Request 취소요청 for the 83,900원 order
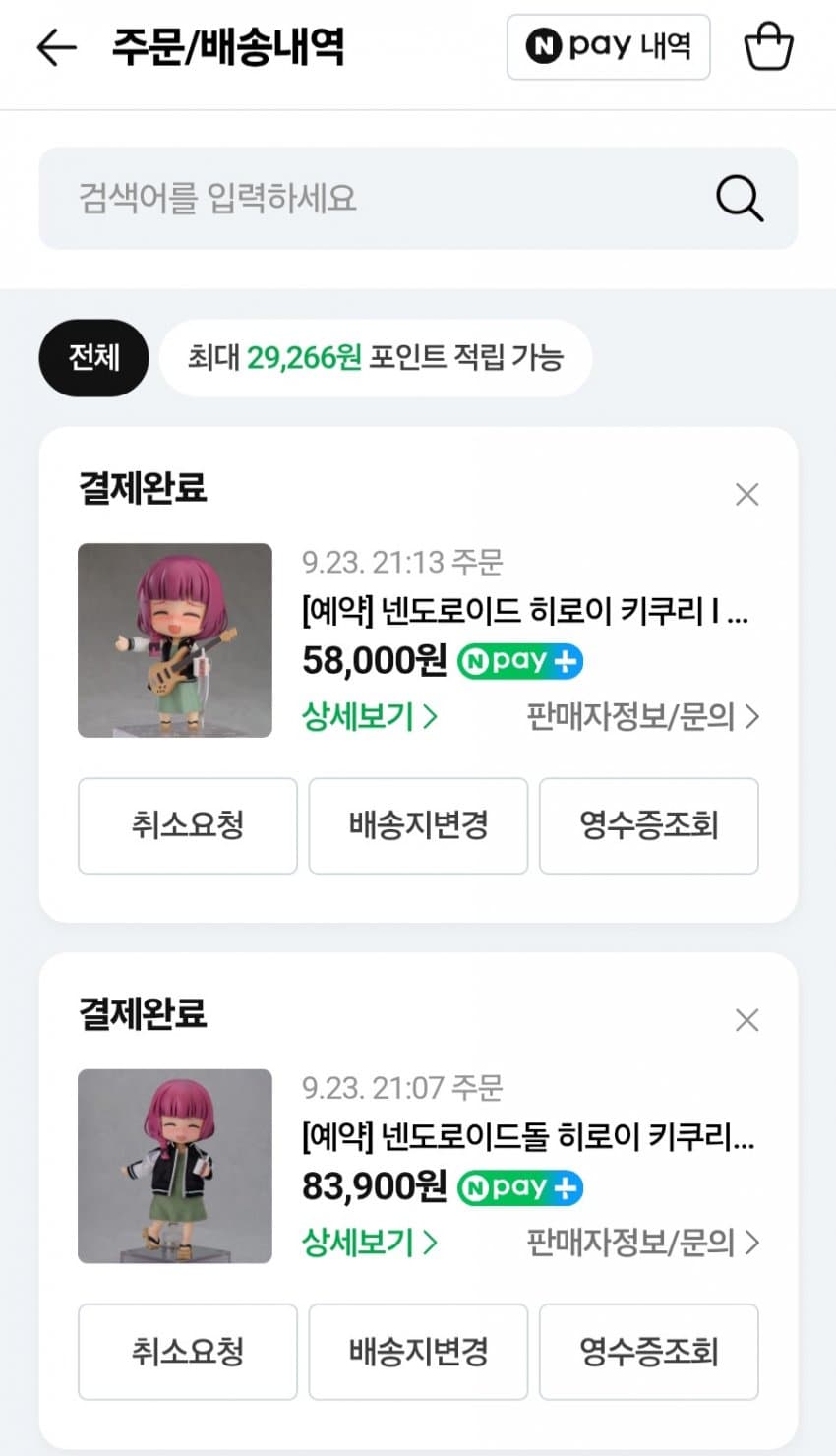This screenshot has height=1456, width=836. point(188,1351)
